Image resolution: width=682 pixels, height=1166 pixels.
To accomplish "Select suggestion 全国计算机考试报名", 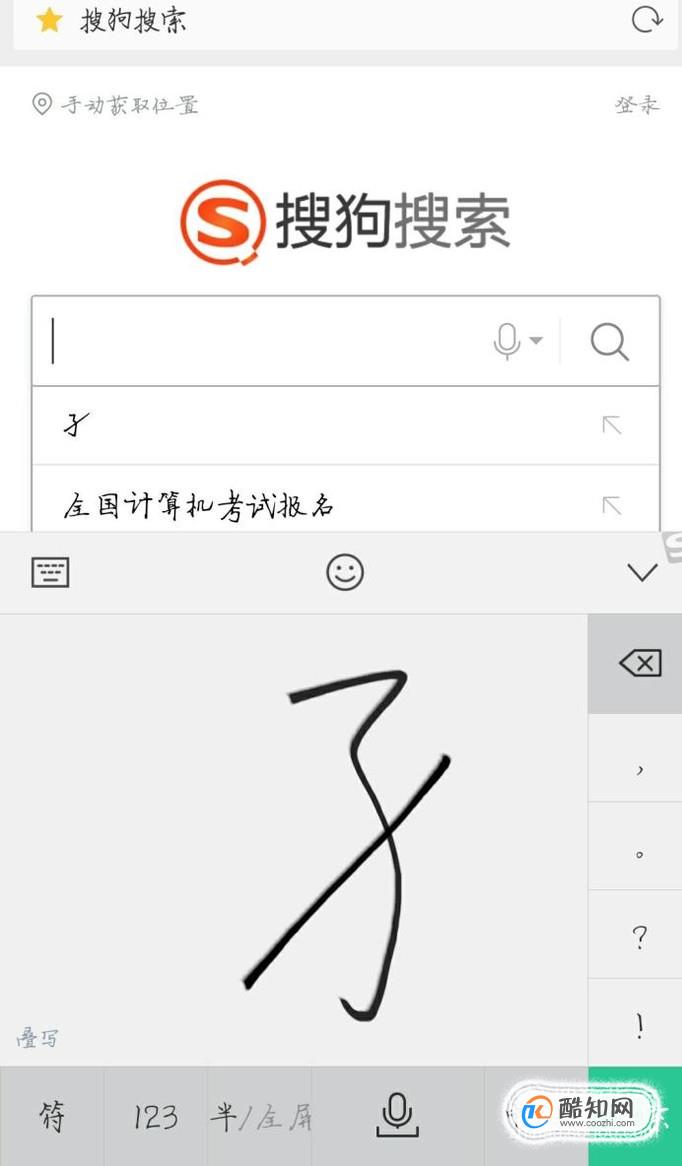I will click(x=300, y=506).
